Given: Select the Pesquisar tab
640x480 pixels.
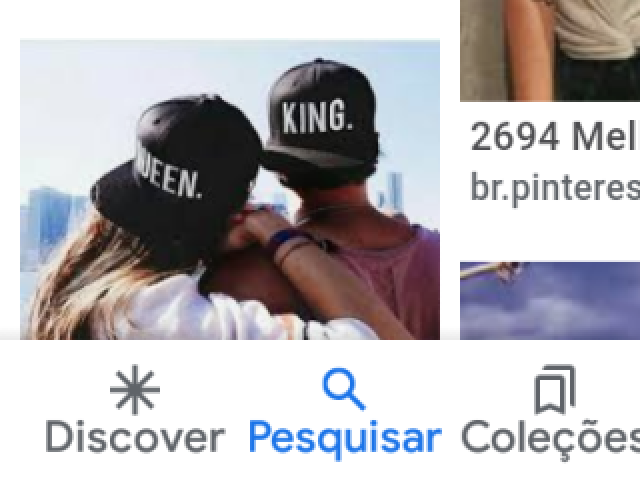Looking at the screenshot, I should [344, 412].
